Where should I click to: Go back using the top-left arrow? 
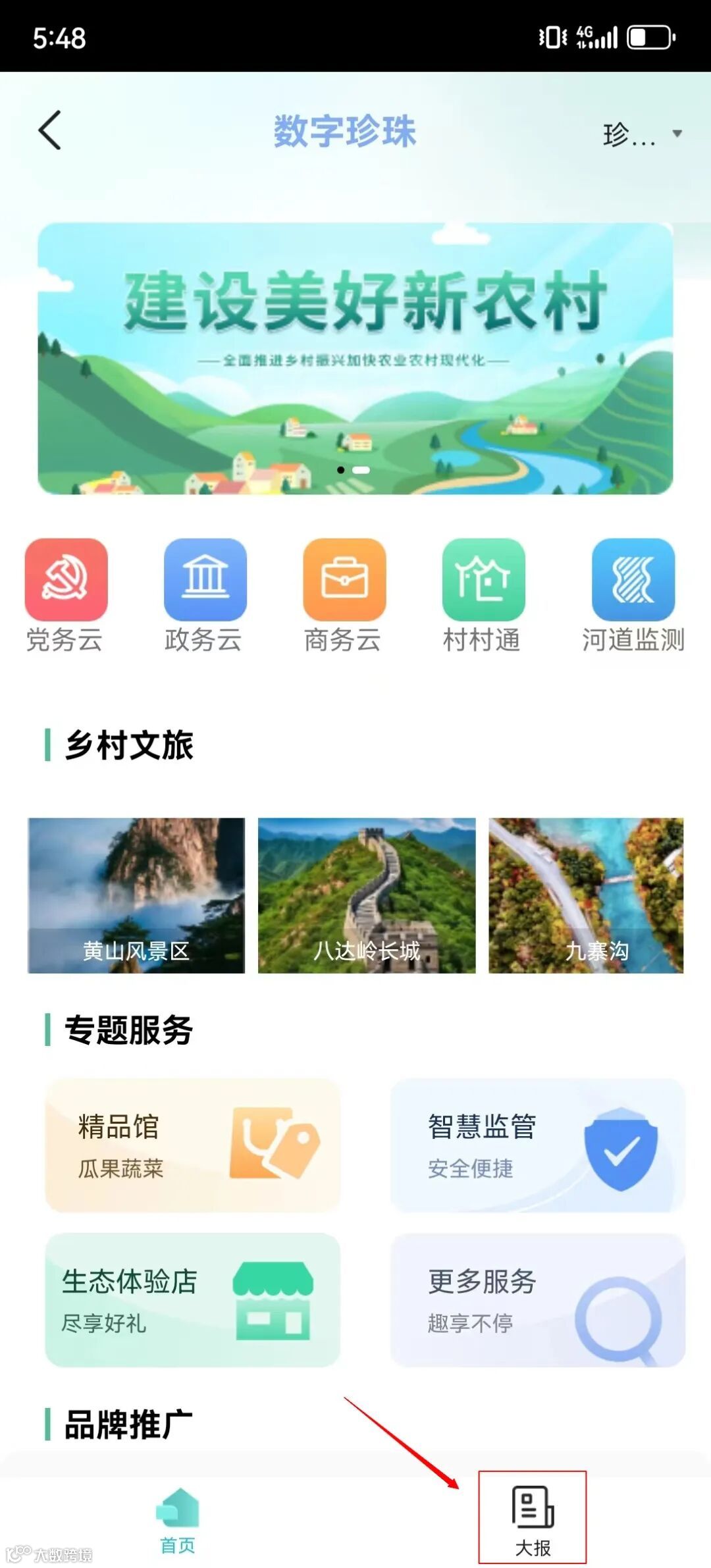(x=50, y=130)
